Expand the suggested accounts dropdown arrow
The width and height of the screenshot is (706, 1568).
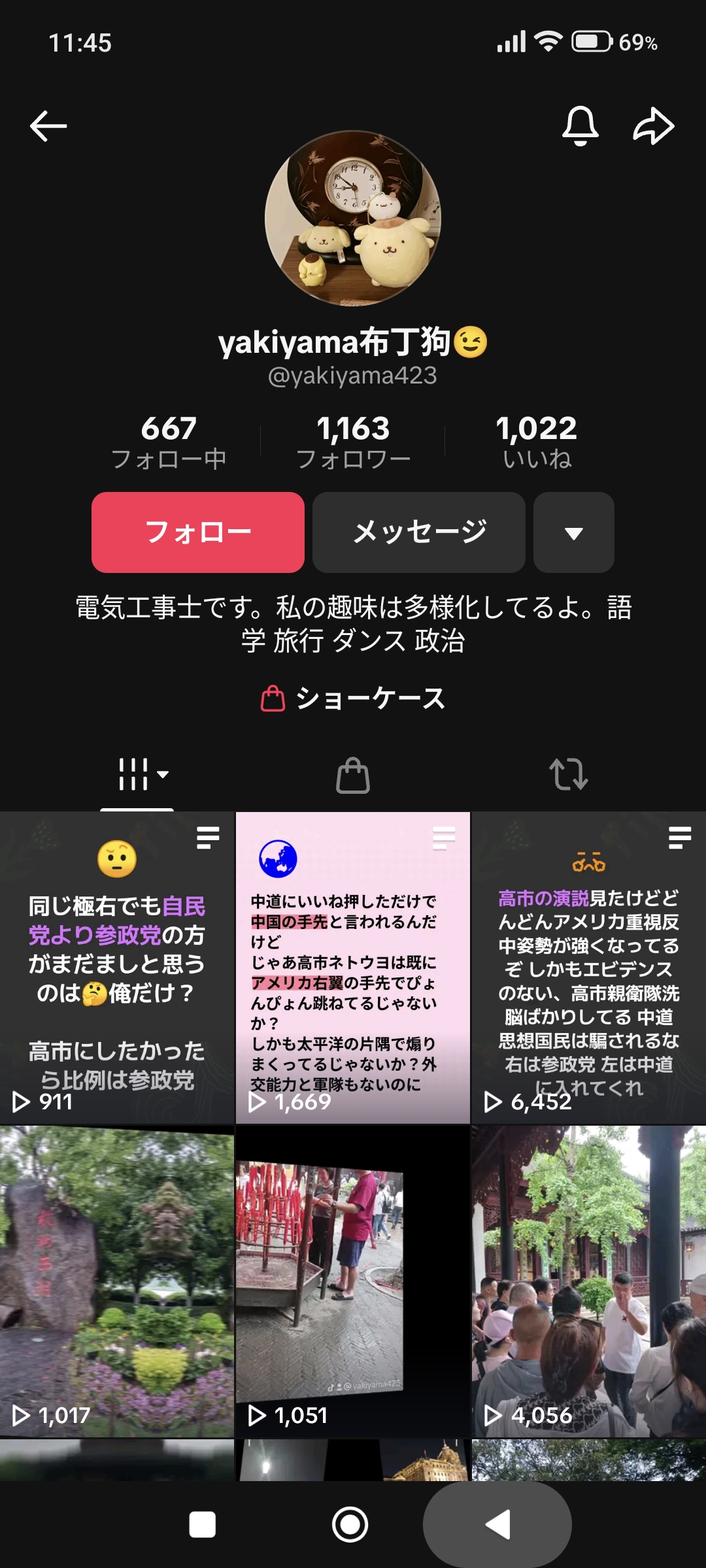(x=573, y=532)
